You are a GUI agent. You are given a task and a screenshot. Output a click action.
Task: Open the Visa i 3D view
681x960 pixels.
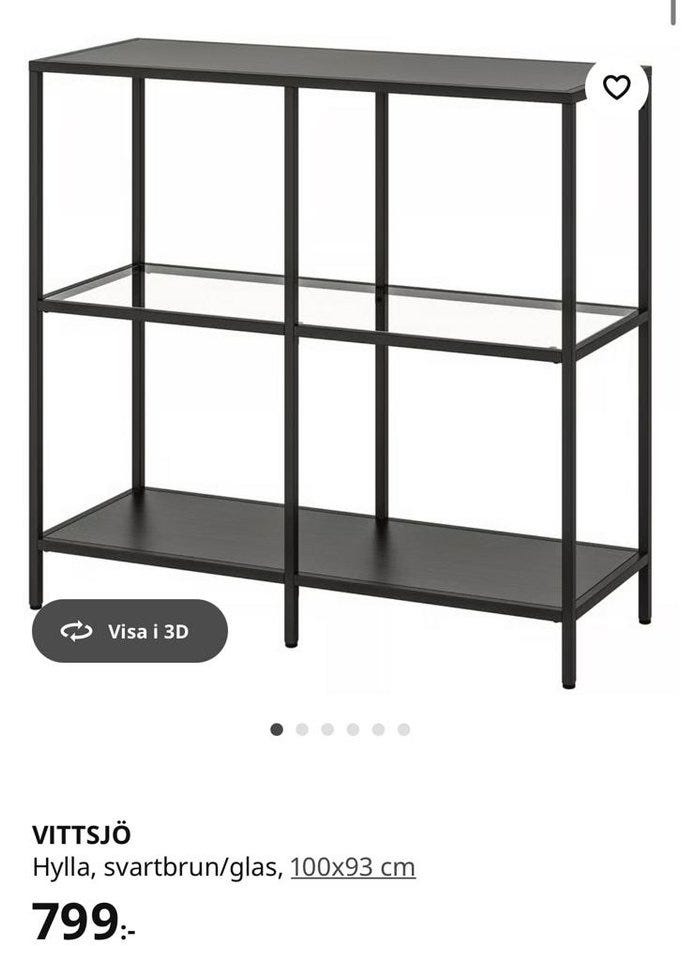pyautogui.click(x=130, y=631)
